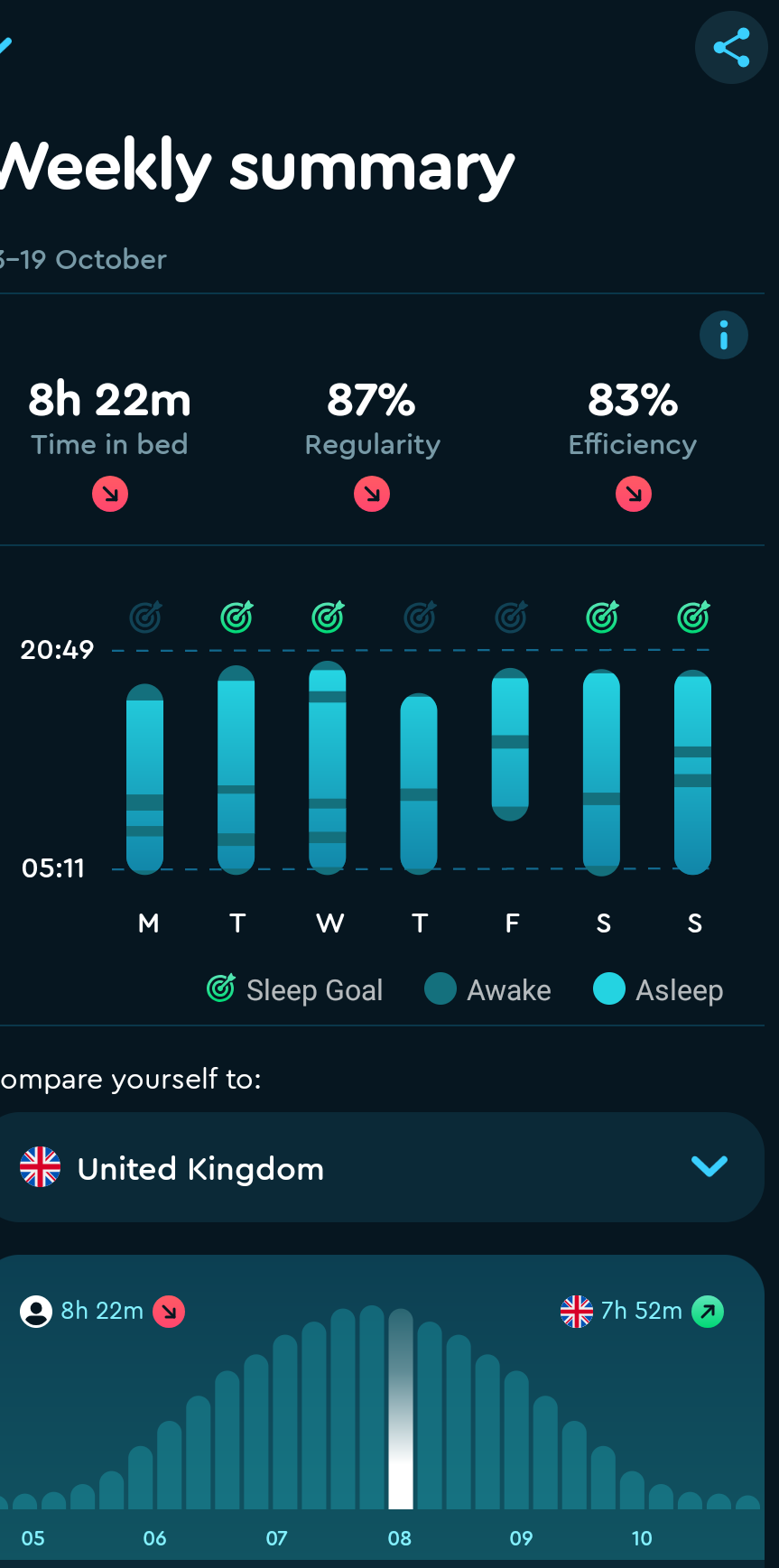Share the weekly summary

(731, 47)
